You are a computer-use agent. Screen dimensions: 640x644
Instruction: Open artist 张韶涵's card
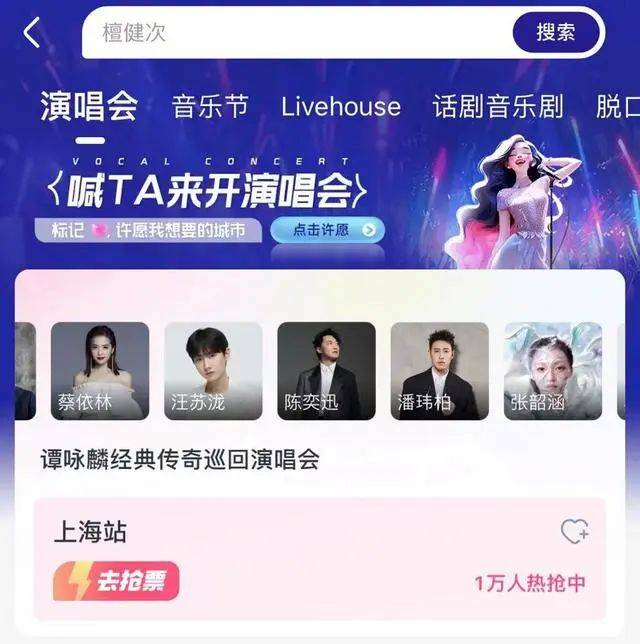coord(552,371)
